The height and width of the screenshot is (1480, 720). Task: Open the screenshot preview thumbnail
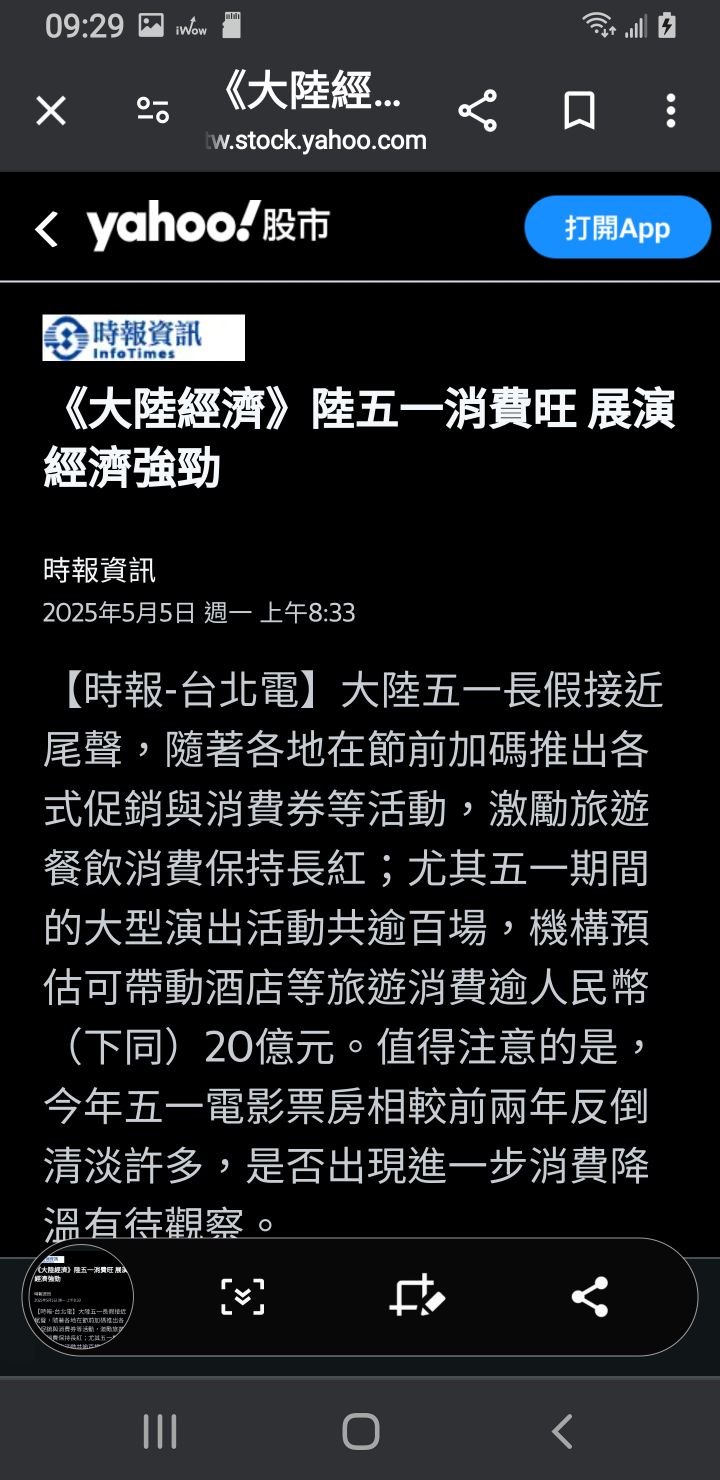point(78,1299)
